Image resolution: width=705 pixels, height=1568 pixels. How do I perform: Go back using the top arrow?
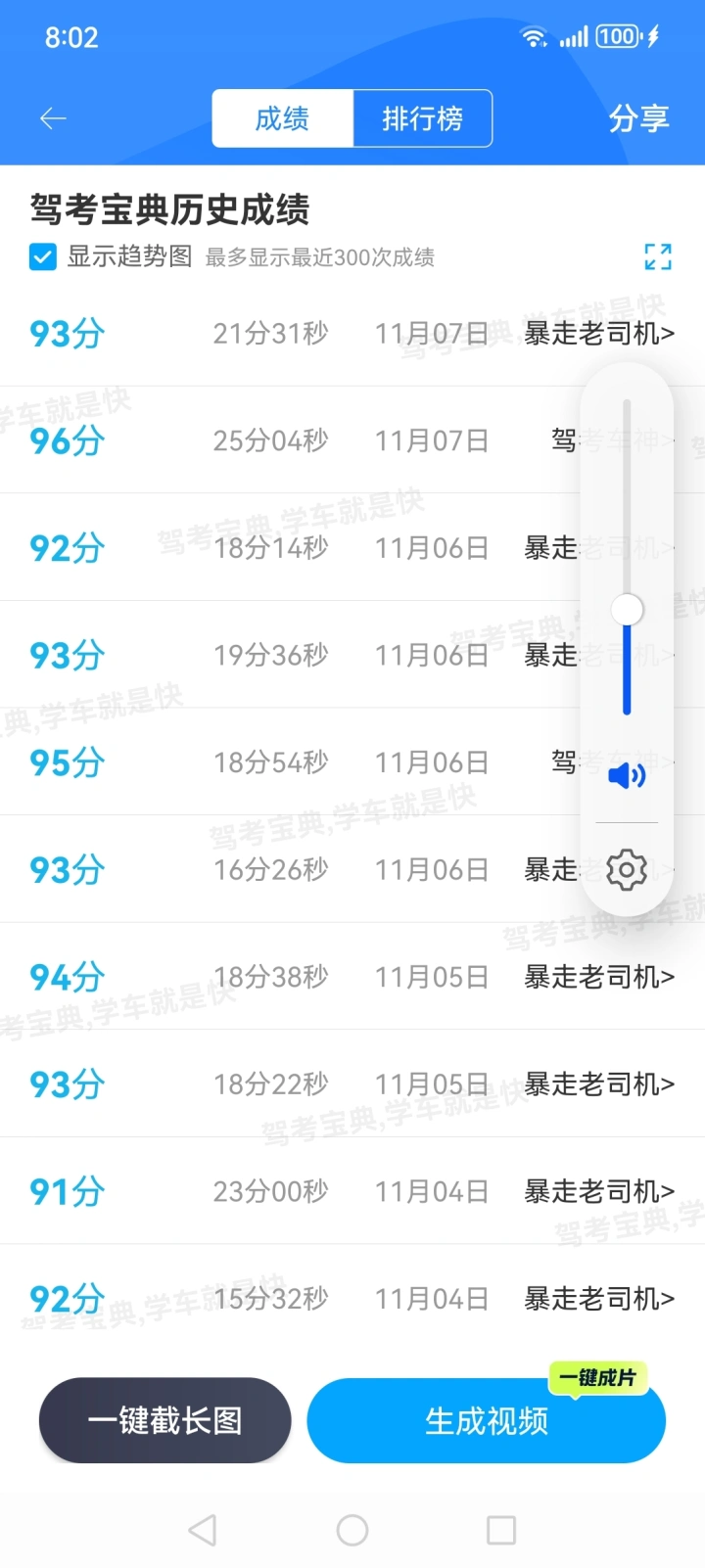(x=53, y=118)
